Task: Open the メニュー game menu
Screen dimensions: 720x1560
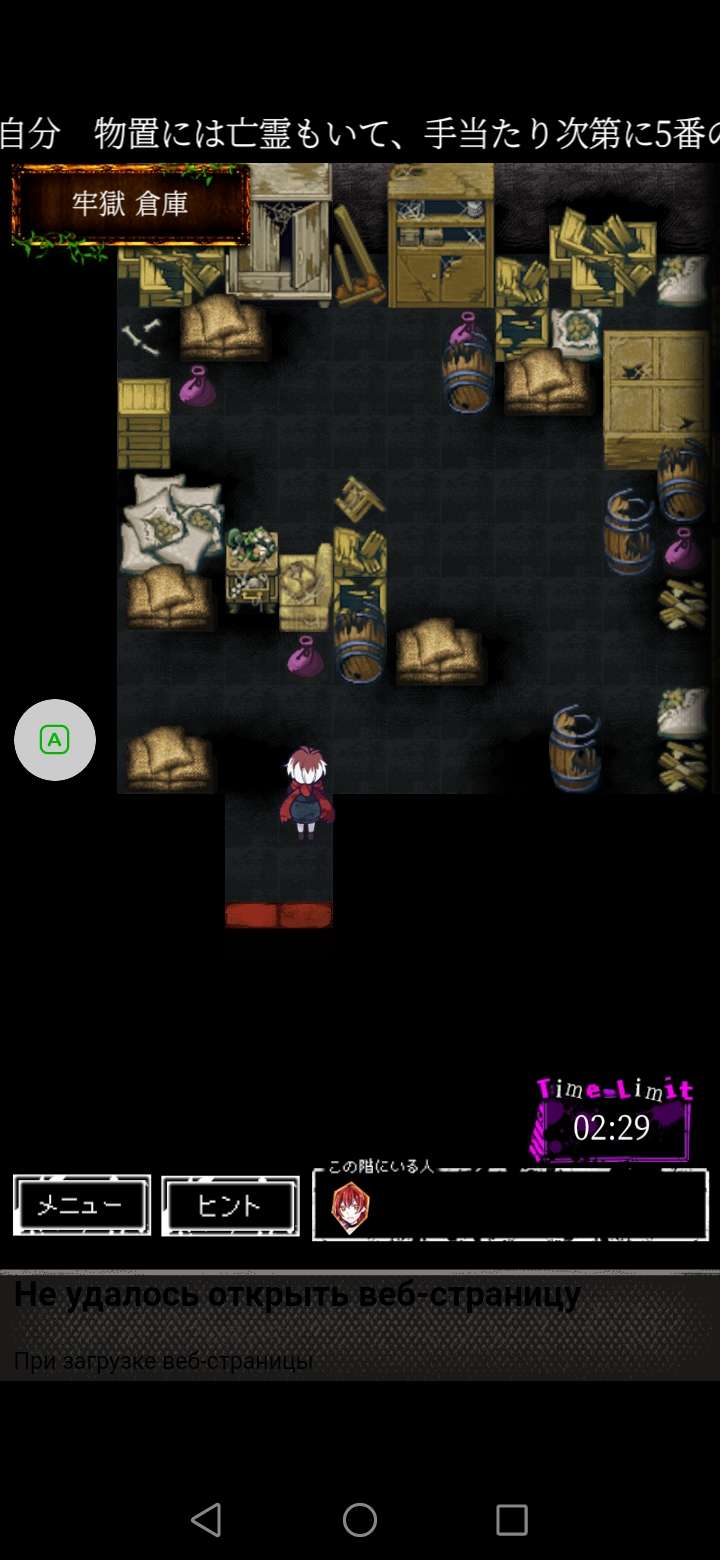Action: [x=82, y=1205]
